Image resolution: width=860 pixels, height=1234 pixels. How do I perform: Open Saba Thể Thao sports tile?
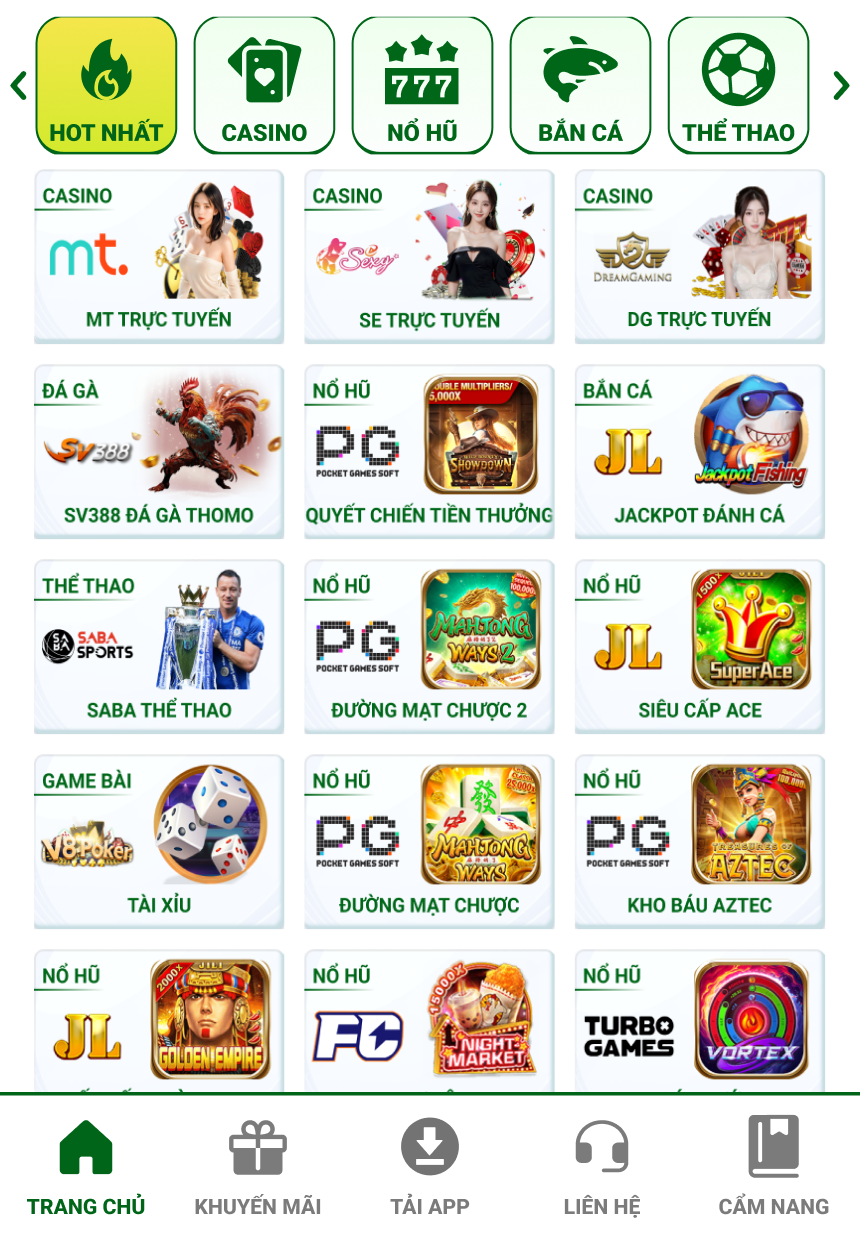point(159,647)
